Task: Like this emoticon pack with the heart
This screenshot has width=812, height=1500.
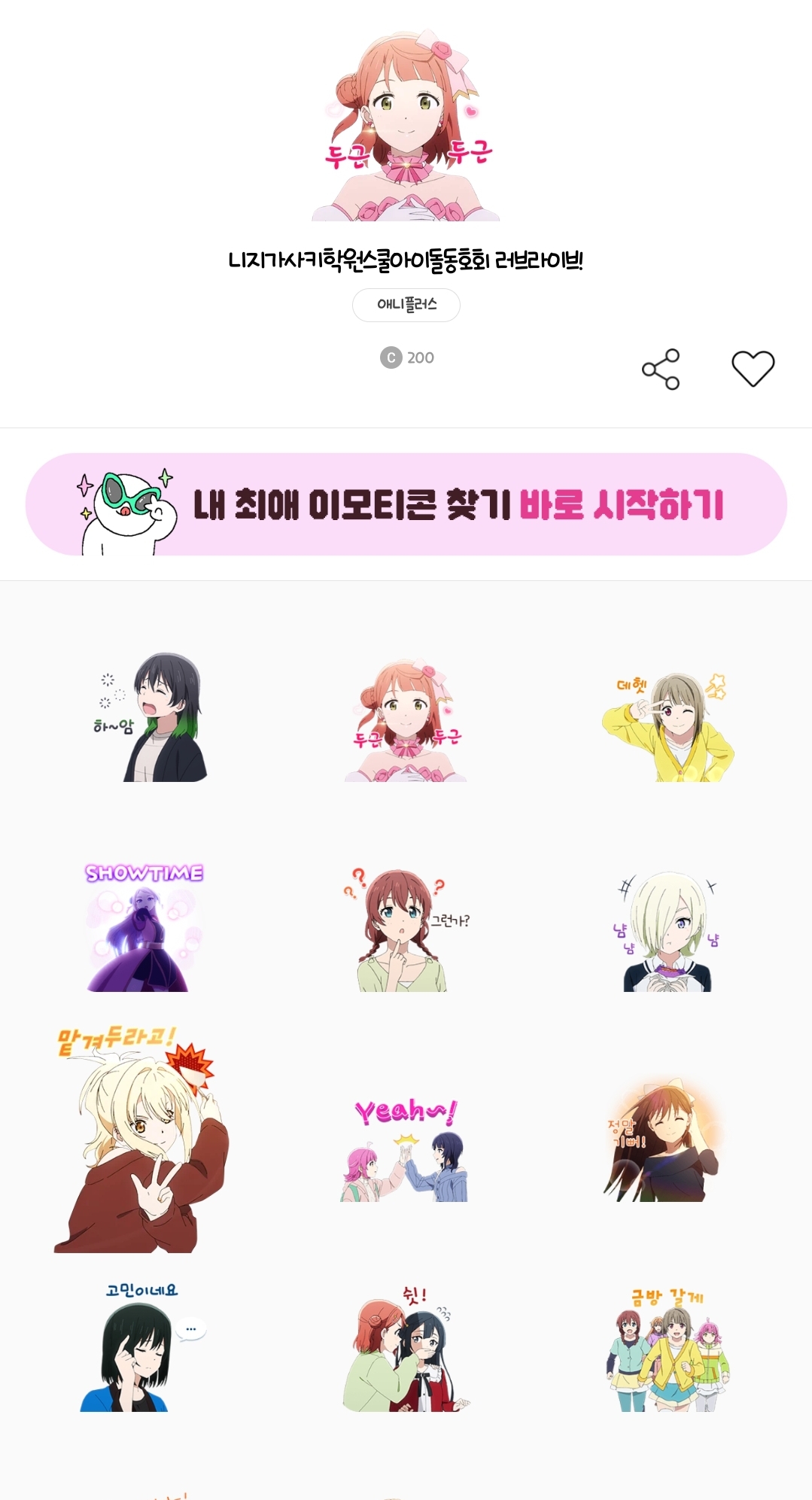Action: click(753, 369)
